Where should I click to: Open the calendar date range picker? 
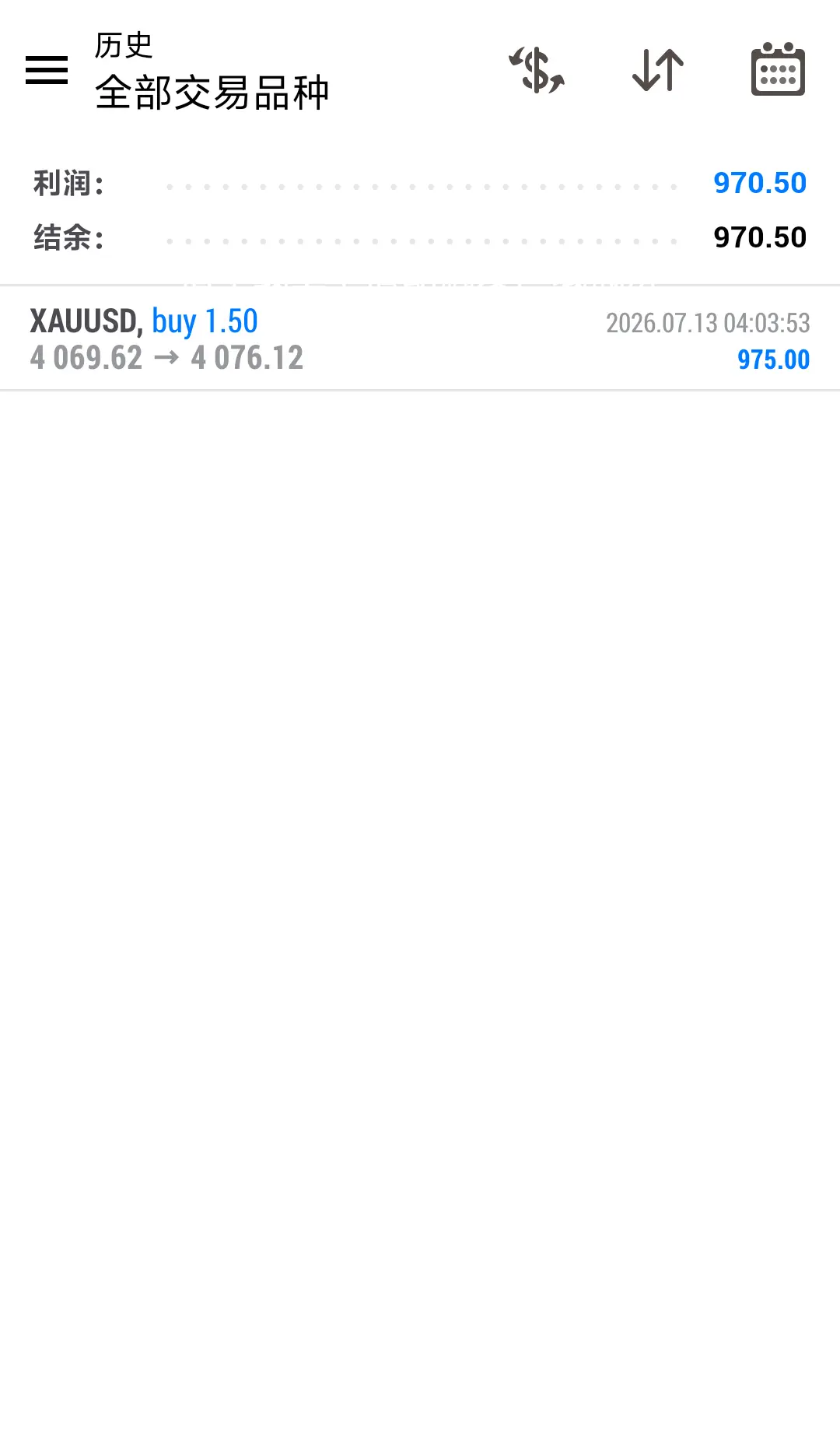click(x=778, y=69)
